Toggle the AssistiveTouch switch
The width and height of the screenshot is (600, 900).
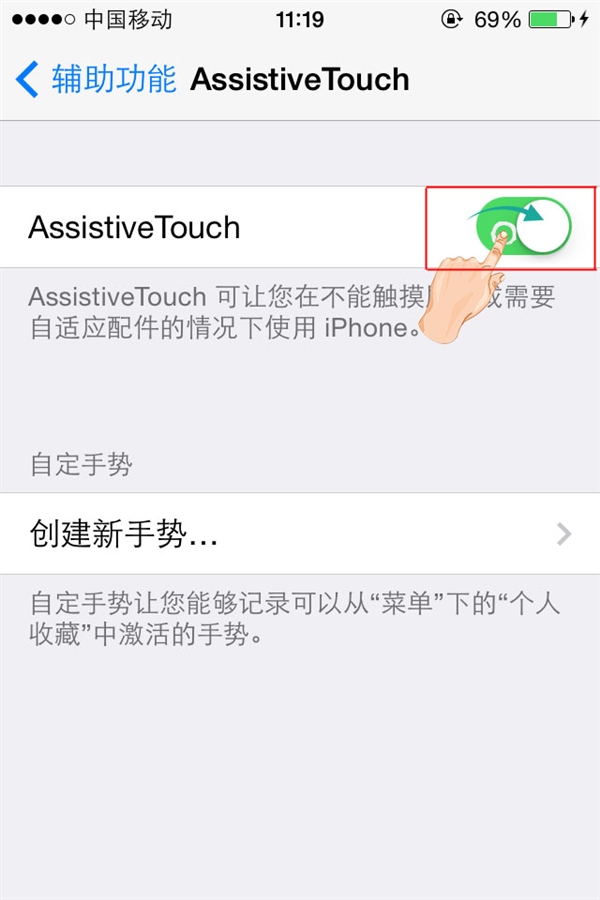point(523,227)
